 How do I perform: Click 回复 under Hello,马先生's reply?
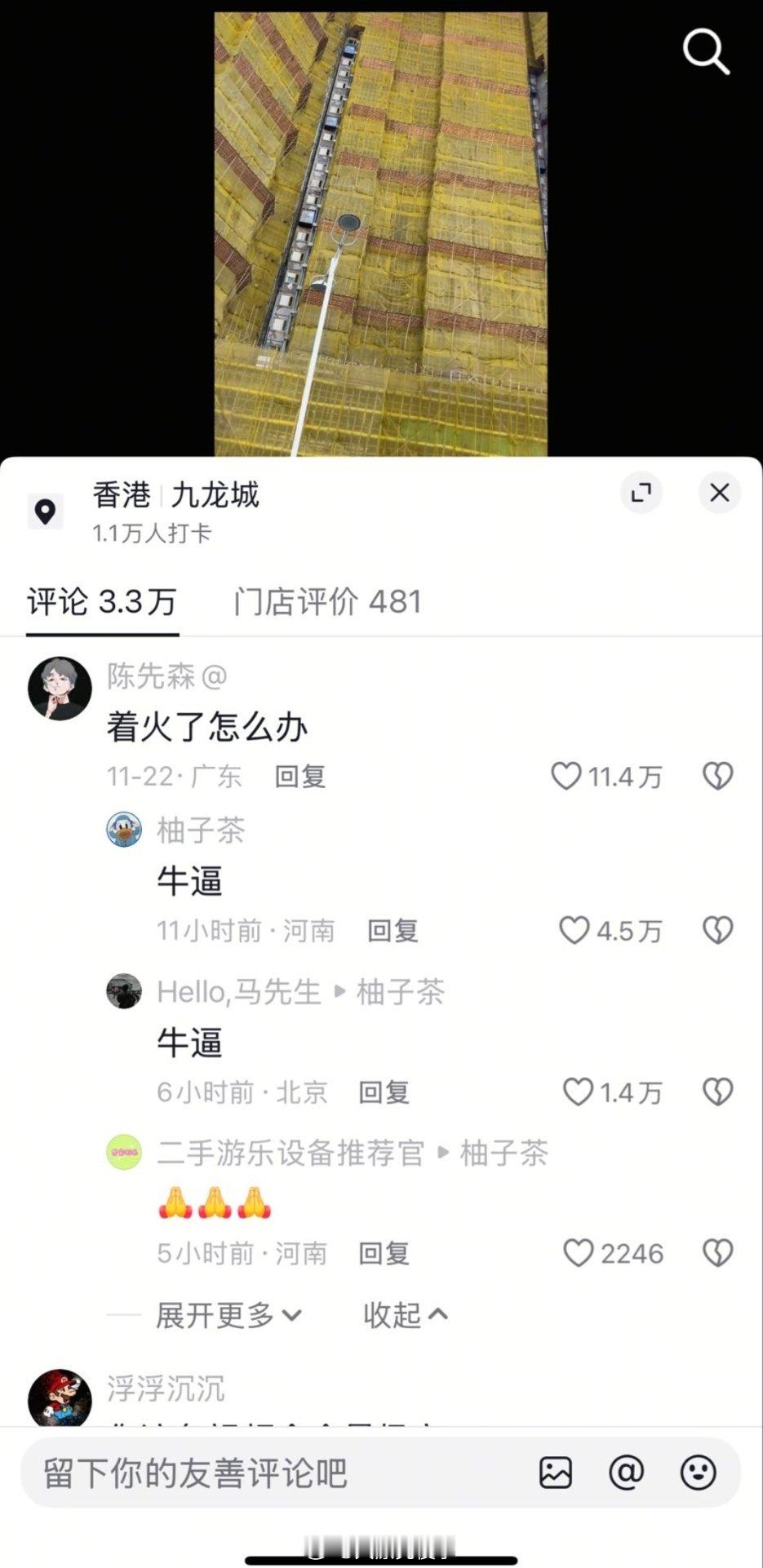coord(384,1092)
